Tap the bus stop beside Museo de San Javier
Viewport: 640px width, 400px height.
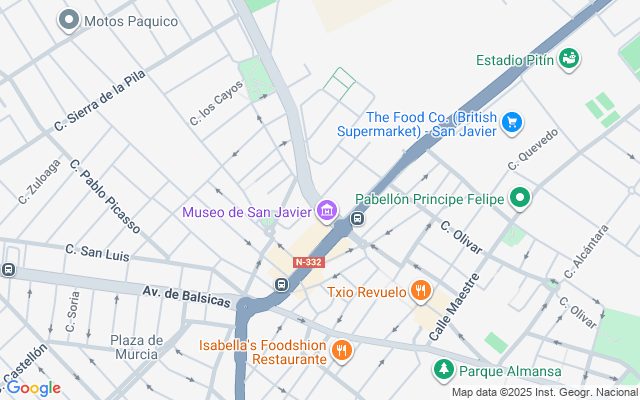(x=357, y=220)
